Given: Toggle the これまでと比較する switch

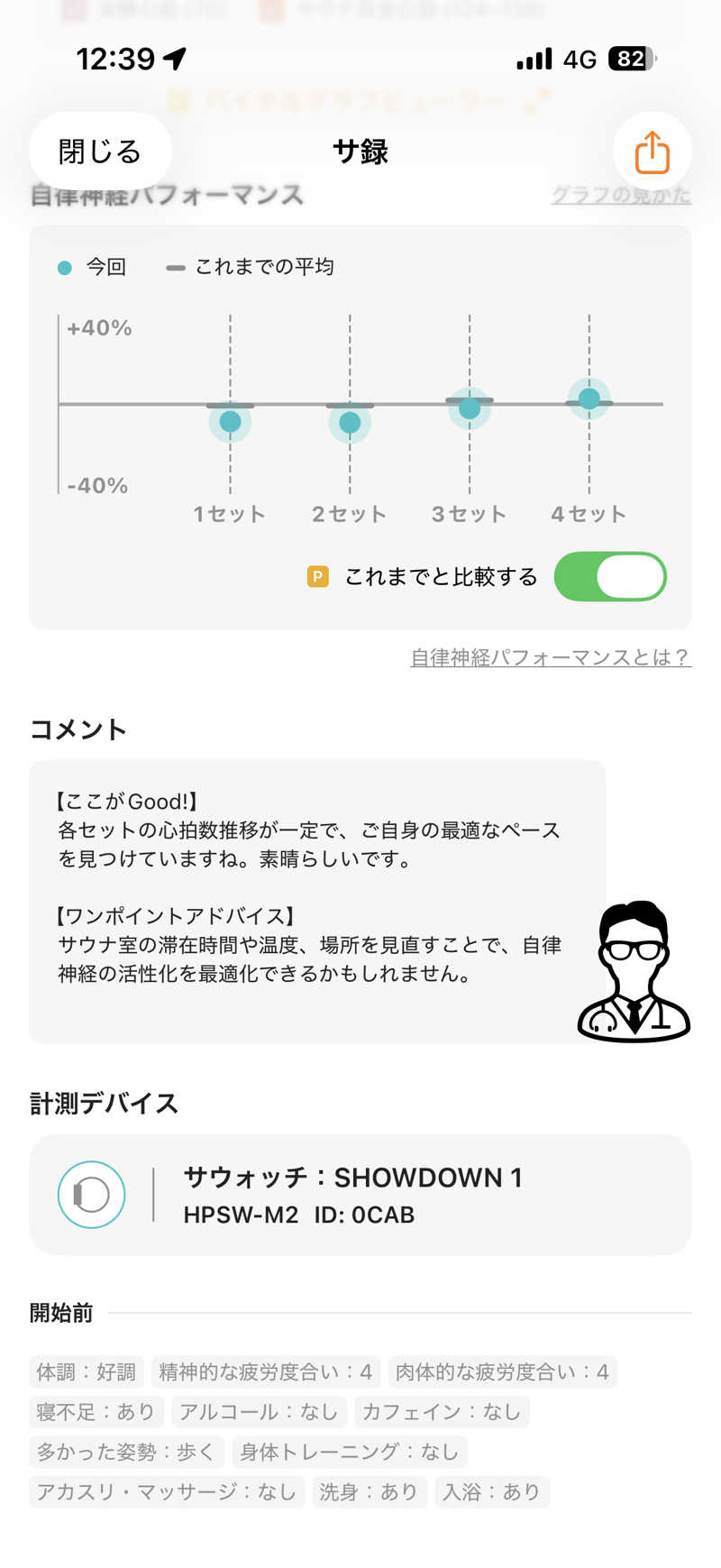Looking at the screenshot, I should coord(610,577).
